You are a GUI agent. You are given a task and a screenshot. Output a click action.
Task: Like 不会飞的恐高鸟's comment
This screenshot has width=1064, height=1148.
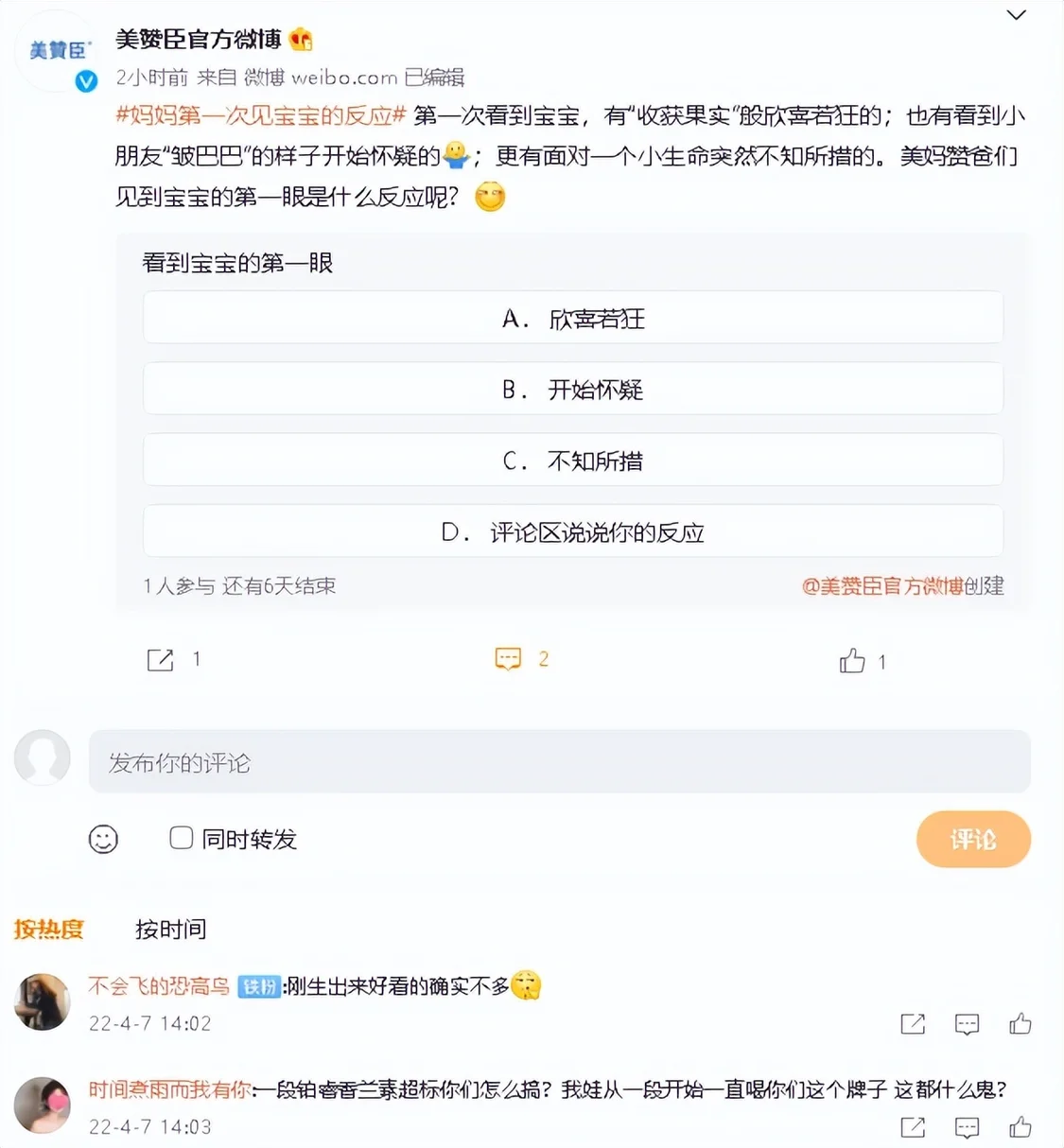coord(1020,1023)
